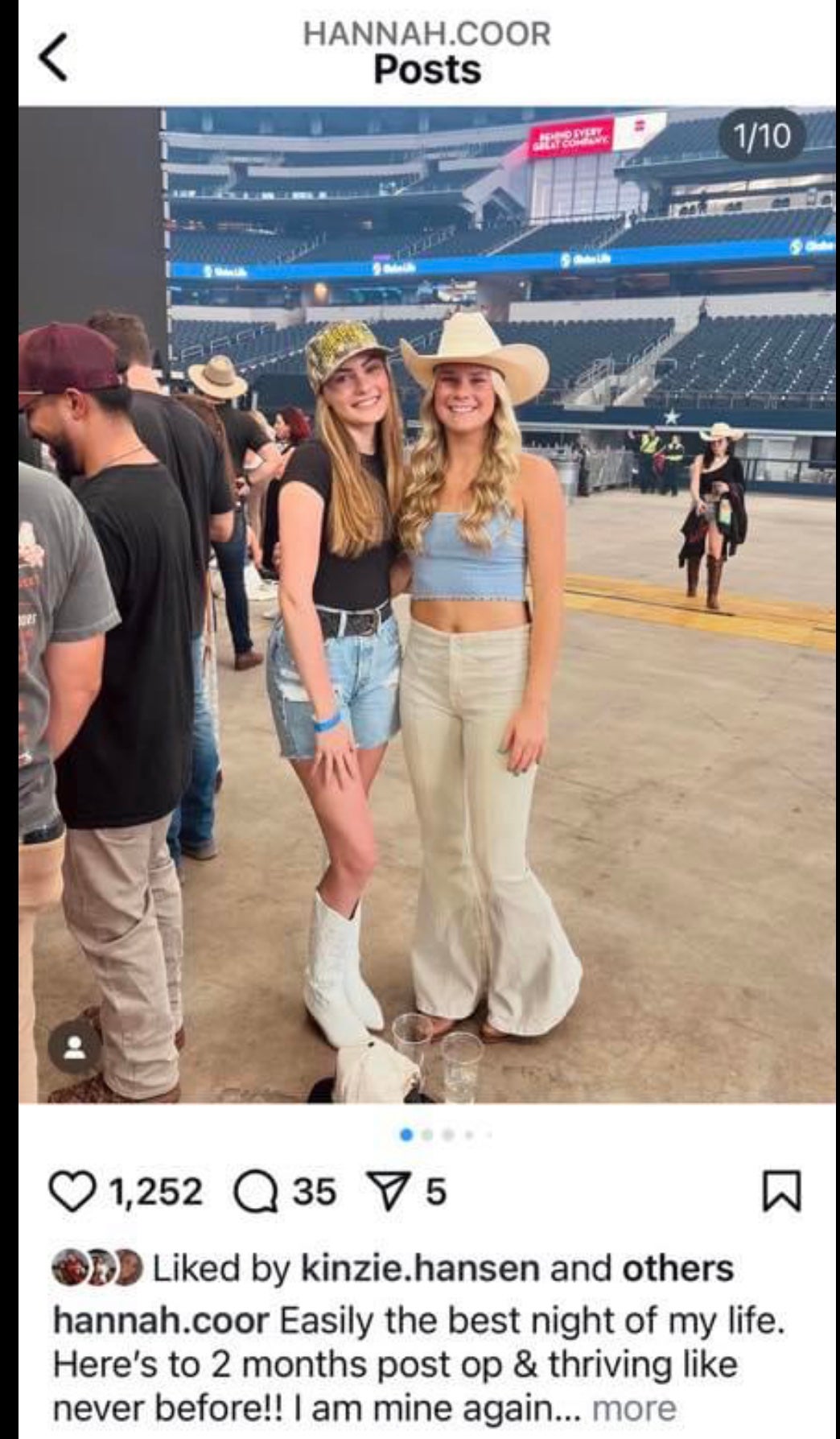Expand the caption with "more"
This screenshot has height=1439, width=840.
pyautogui.click(x=634, y=1408)
